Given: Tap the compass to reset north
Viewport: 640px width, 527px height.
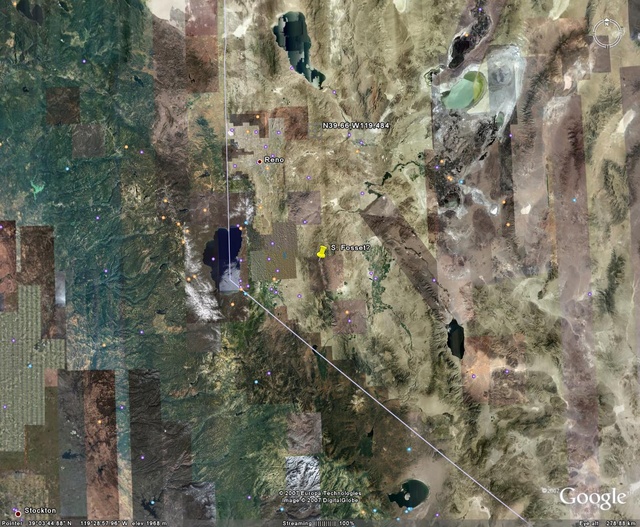Looking at the screenshot, I should click(x=607, y=36).
